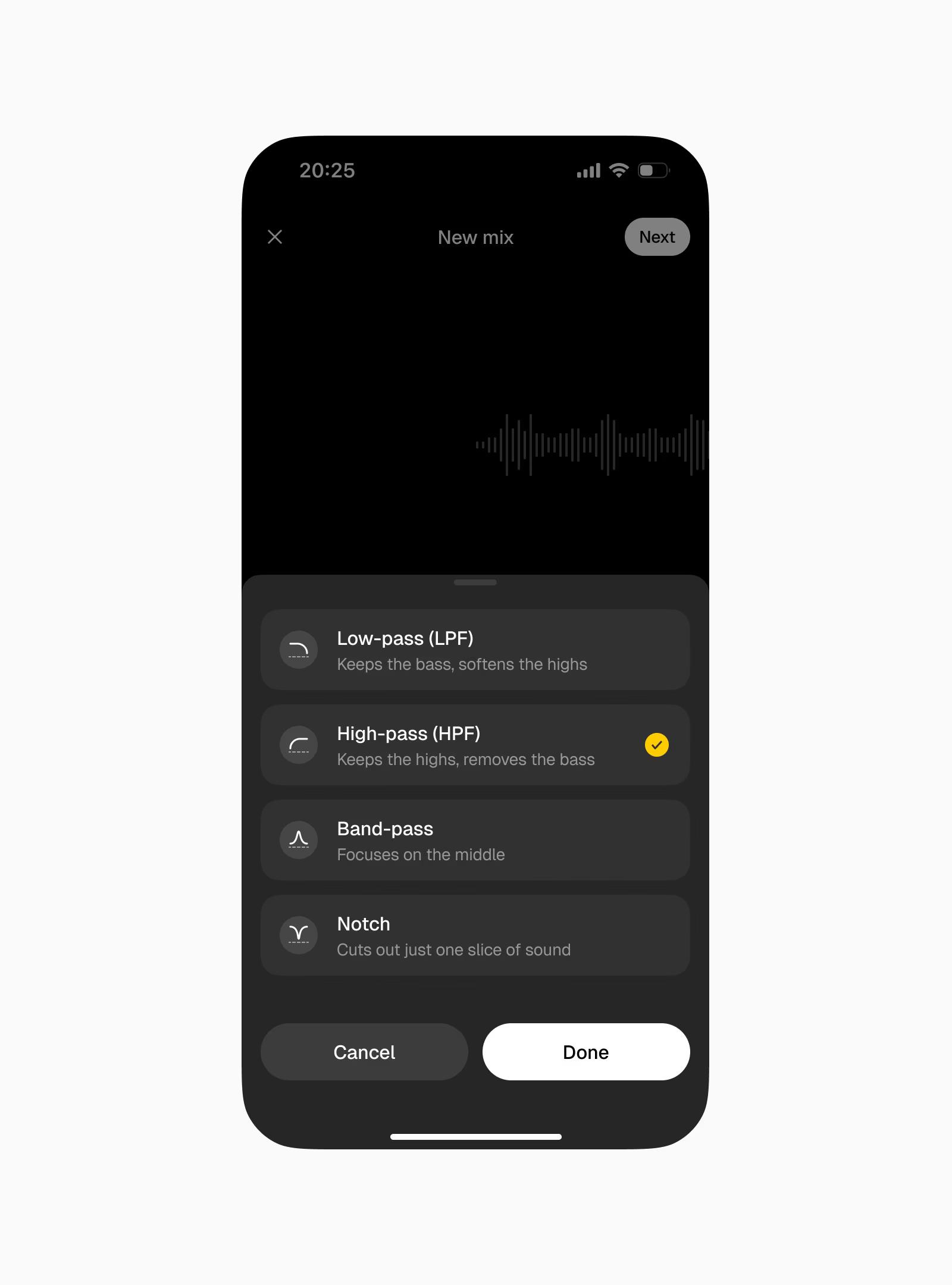Choose the High-pass (HPF) filter option

(x=475, y=745)
